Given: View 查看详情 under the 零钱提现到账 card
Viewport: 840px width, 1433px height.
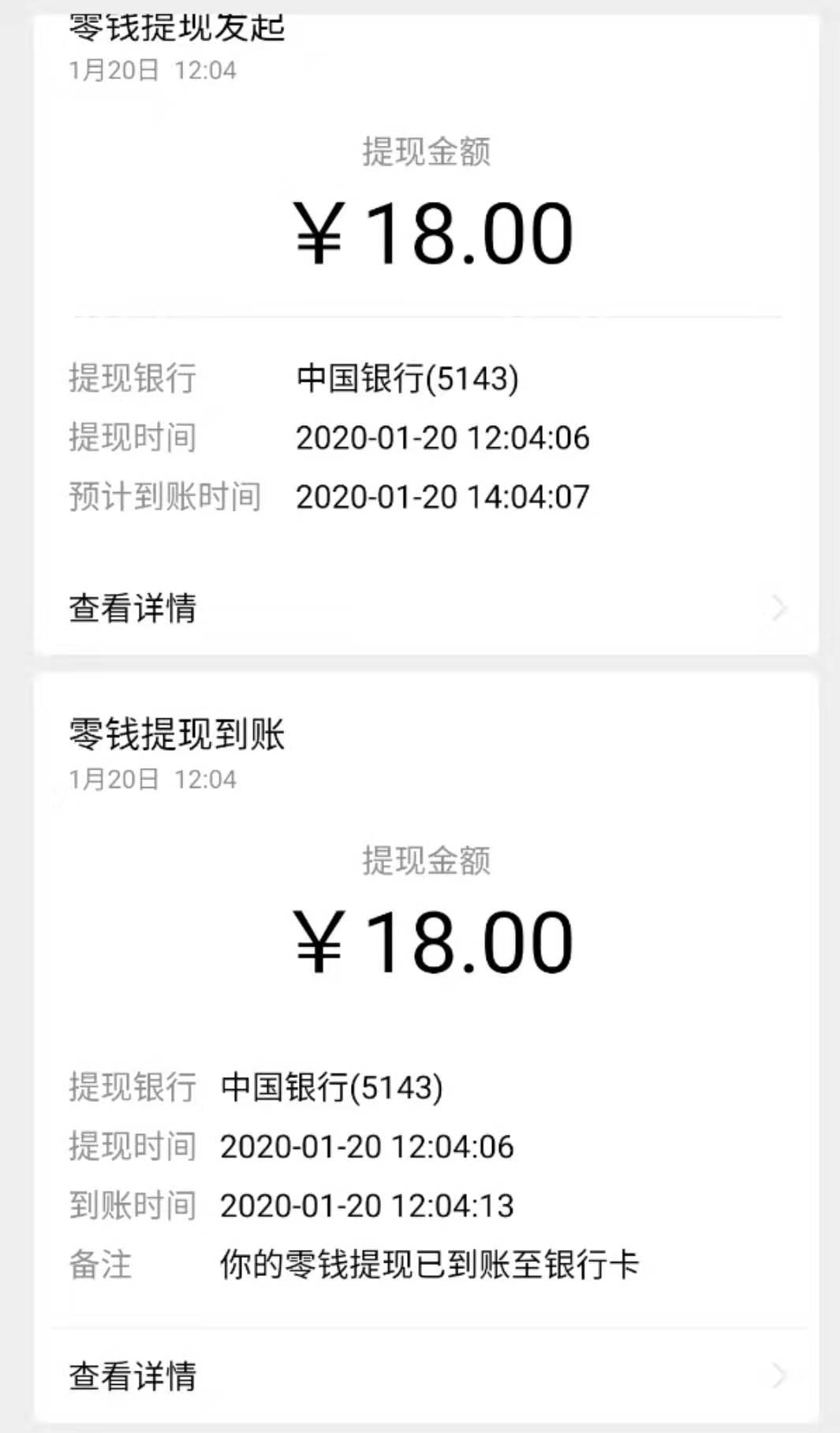Looking at the screenshot, I should pos(133,1375).
